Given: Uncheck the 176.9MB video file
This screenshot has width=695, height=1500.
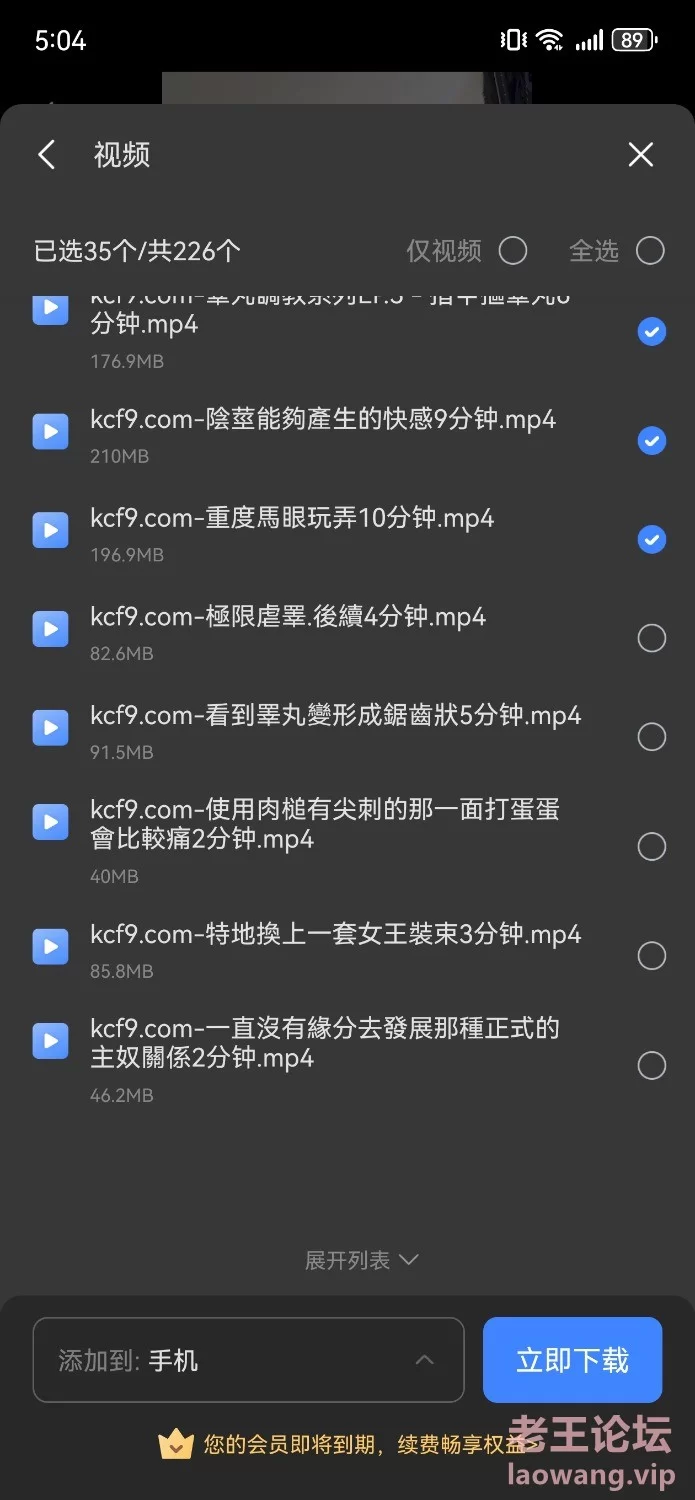Looking at the screenshot, I should [x=652, y=332].
